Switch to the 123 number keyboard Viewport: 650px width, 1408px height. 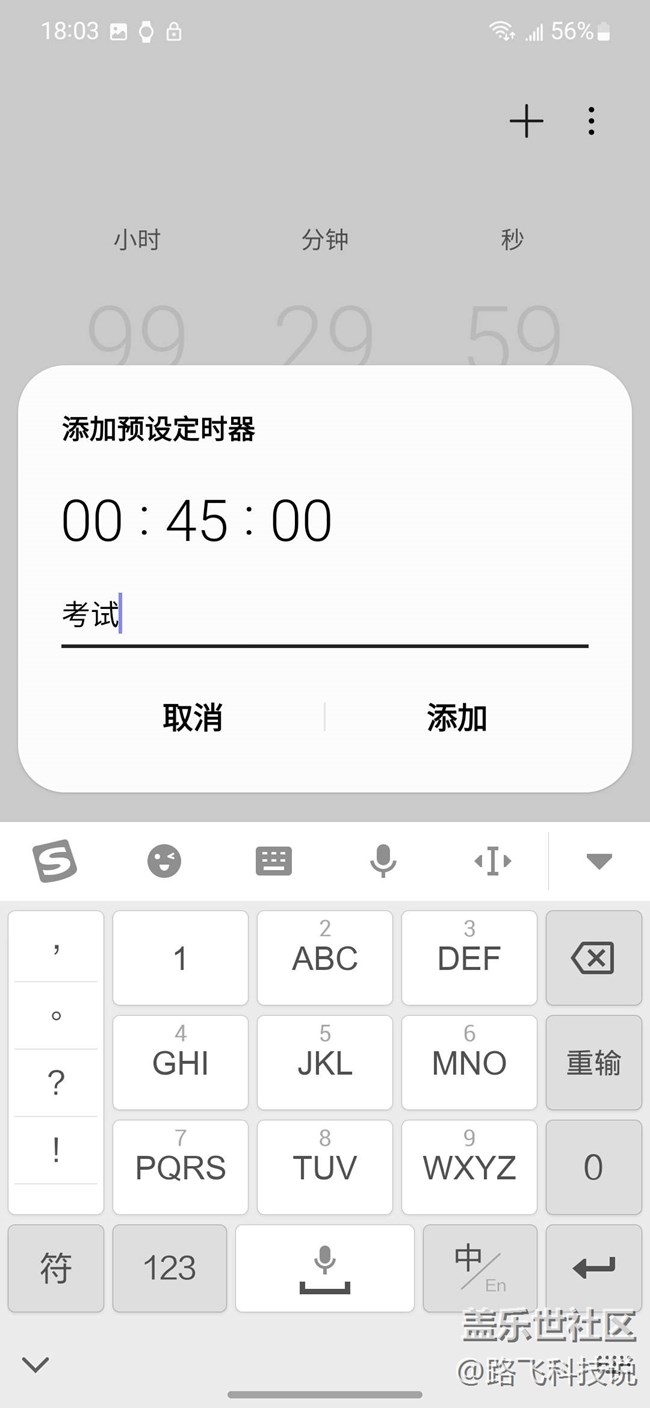point(170,1268)
